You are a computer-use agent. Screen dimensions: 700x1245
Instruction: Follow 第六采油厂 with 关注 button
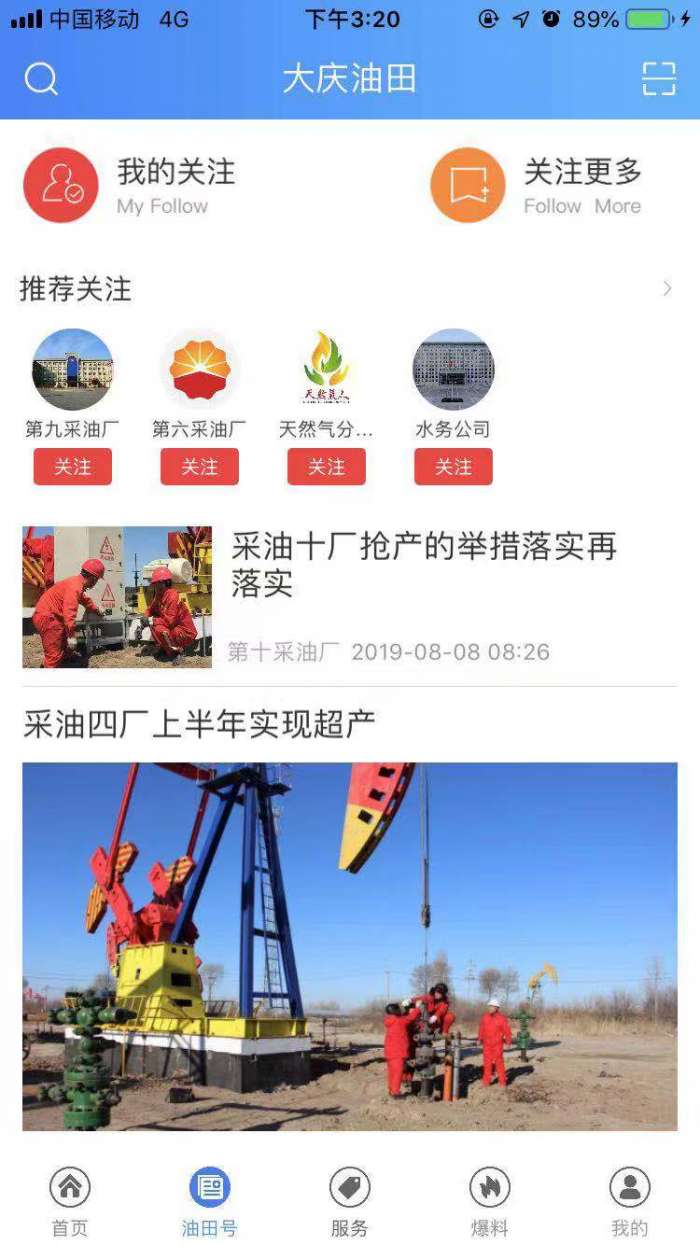[199, 467]
